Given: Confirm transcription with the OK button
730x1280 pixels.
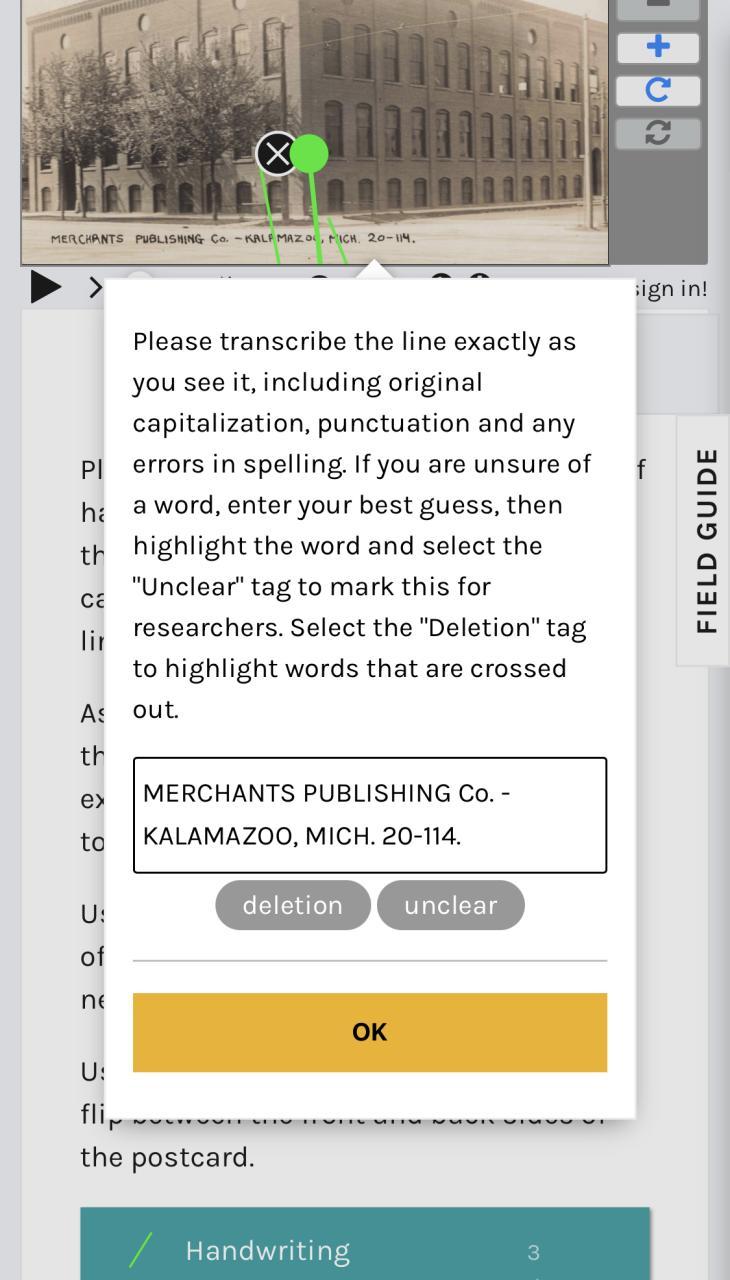Looking at the screenshot, I should tap(369, 1032).
